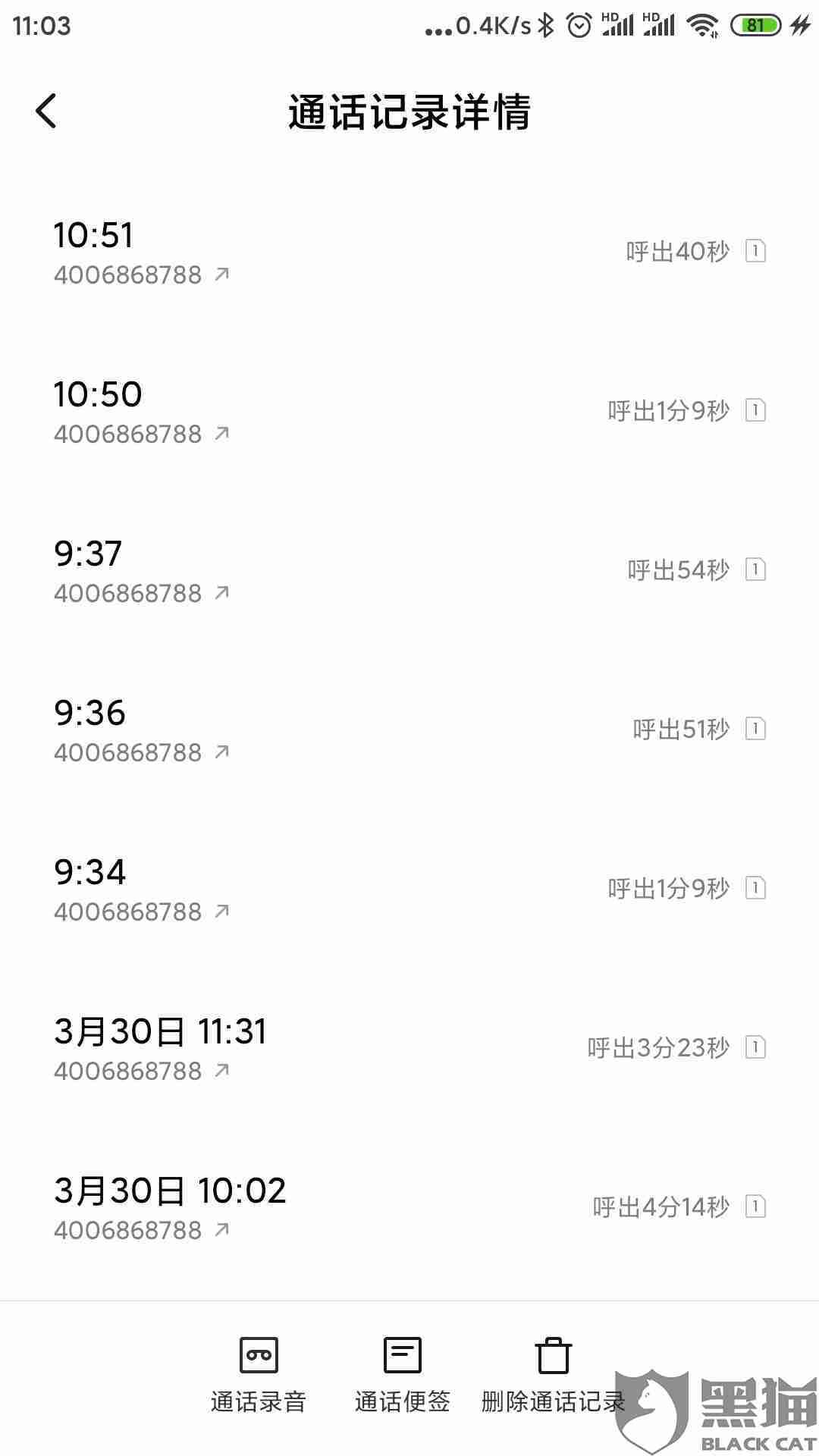
Task: Go back from call record details
Action: click(46, 111)
